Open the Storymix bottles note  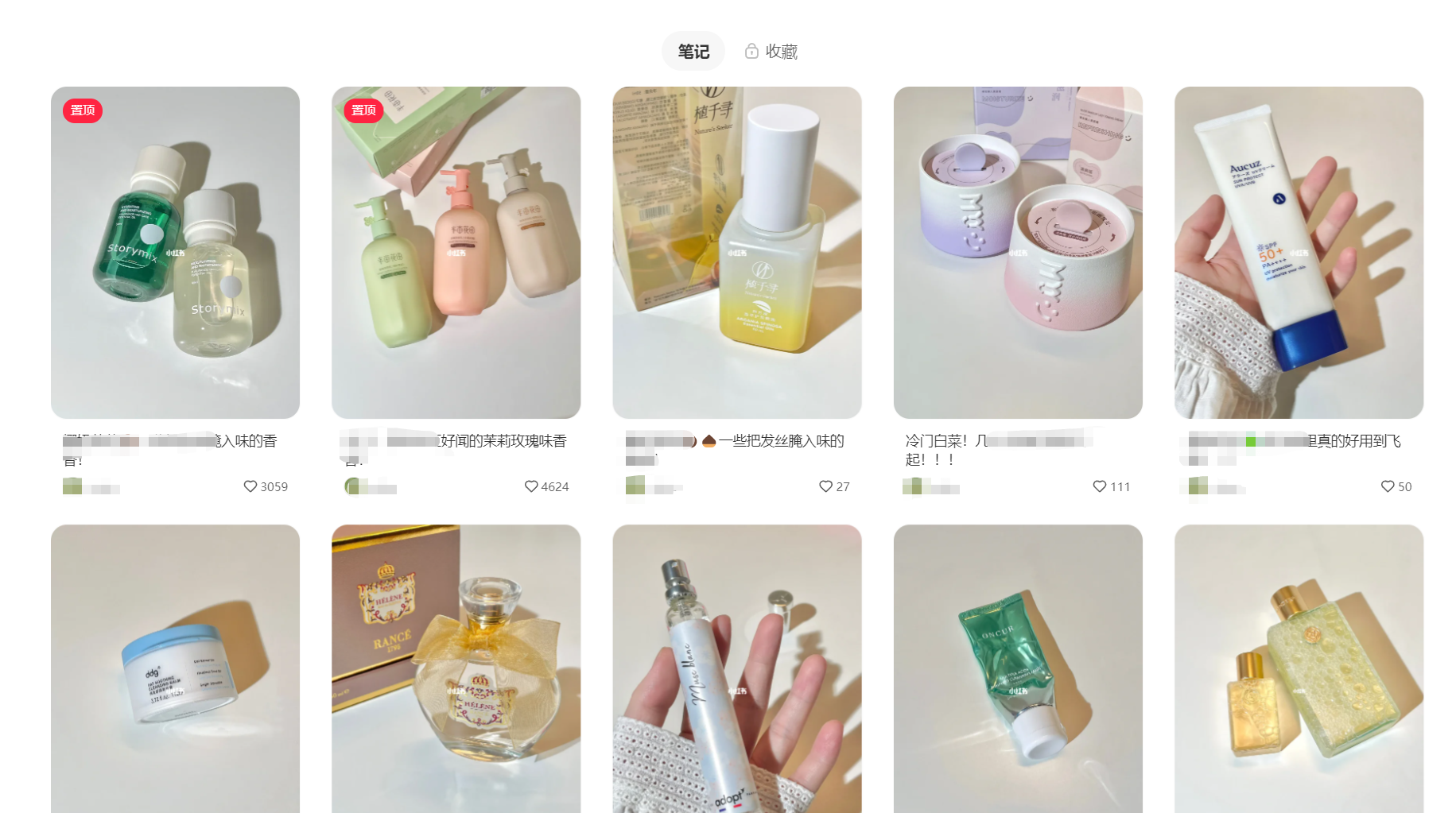pos(175,252)
